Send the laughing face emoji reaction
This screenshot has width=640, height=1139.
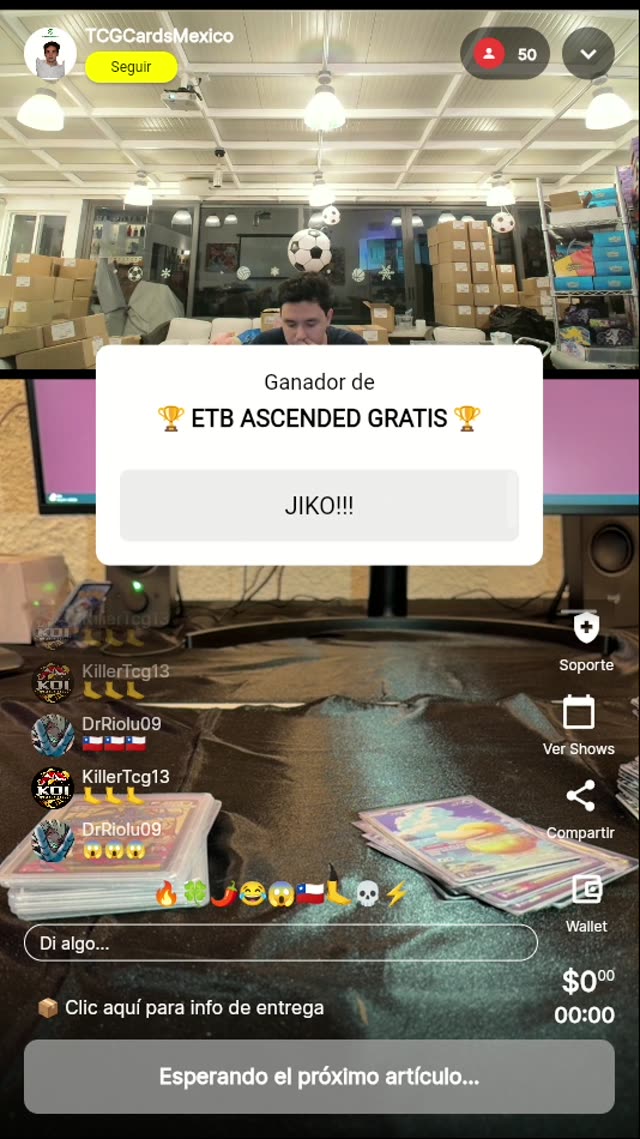pyautogui.click(x=252, y=894)
